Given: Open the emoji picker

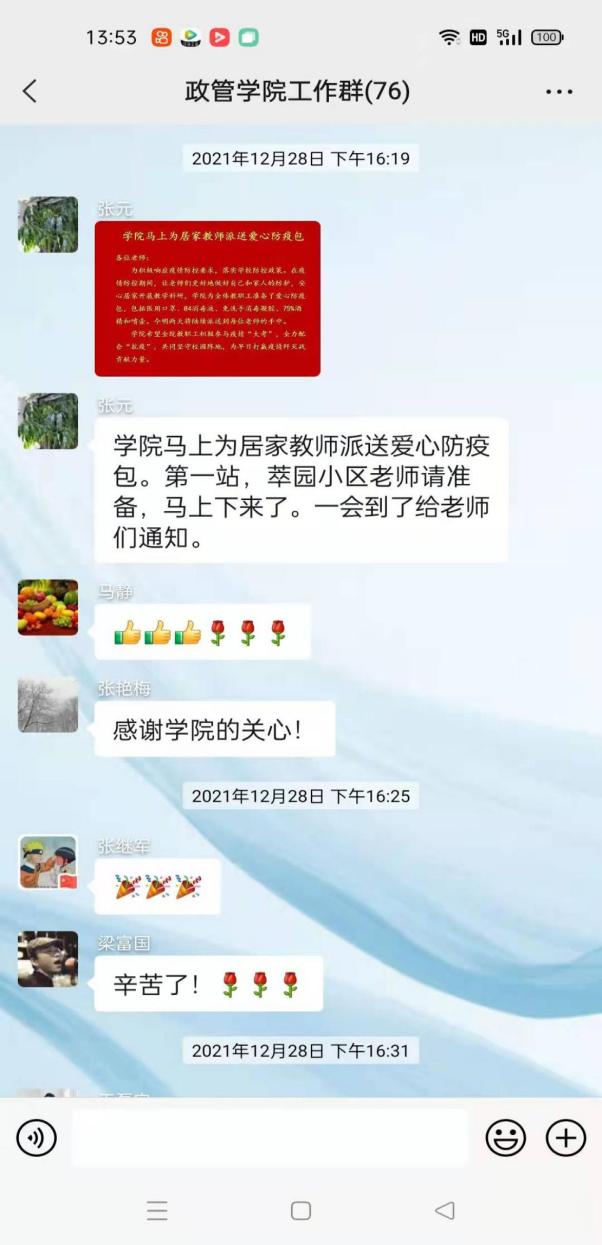Looking at the screenshot, I should point(506,1138).
